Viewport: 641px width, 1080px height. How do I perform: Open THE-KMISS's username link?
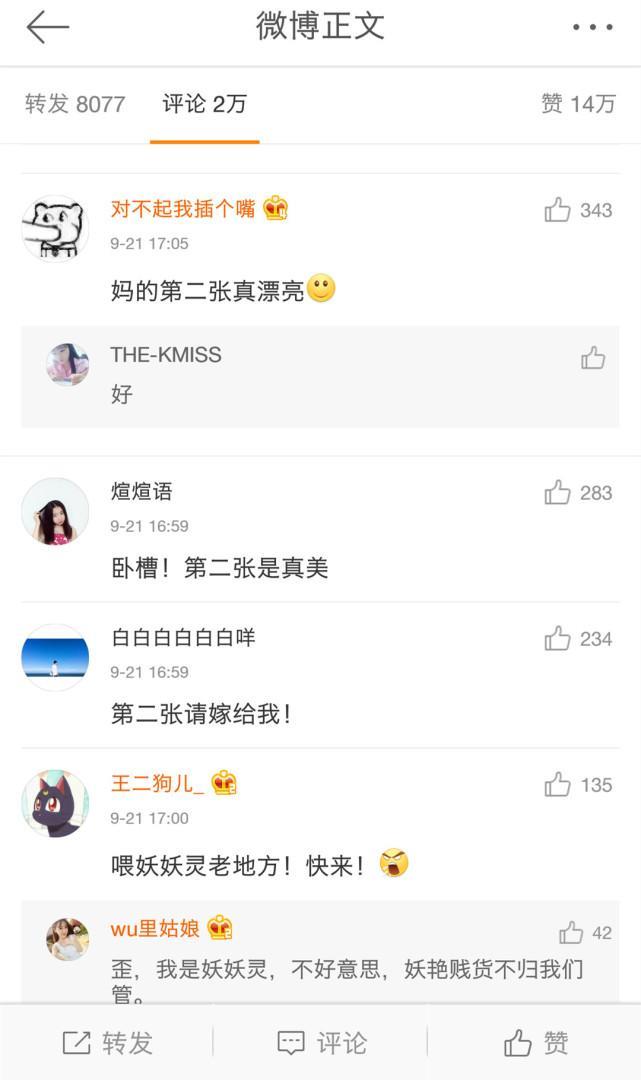tap(166, 355)
